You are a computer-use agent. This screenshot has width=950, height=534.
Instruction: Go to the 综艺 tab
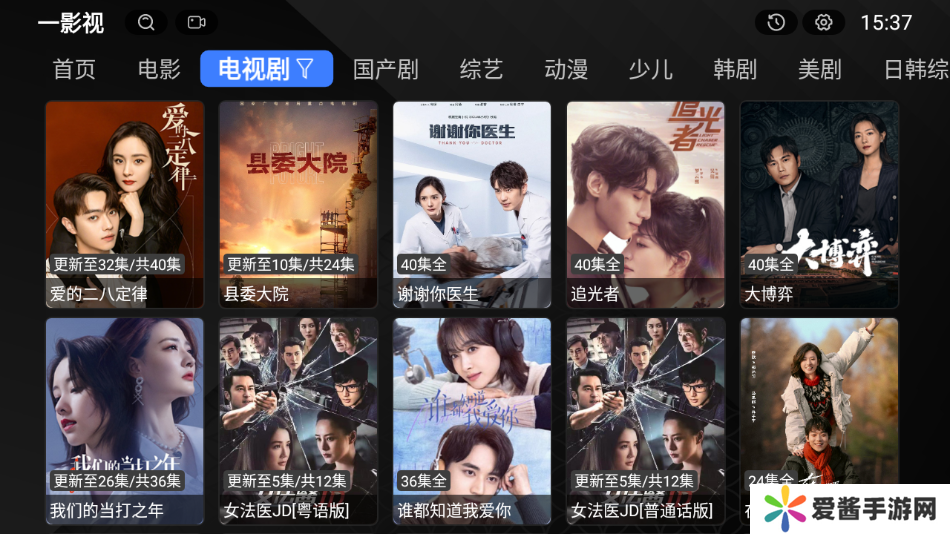coord(481,69)
